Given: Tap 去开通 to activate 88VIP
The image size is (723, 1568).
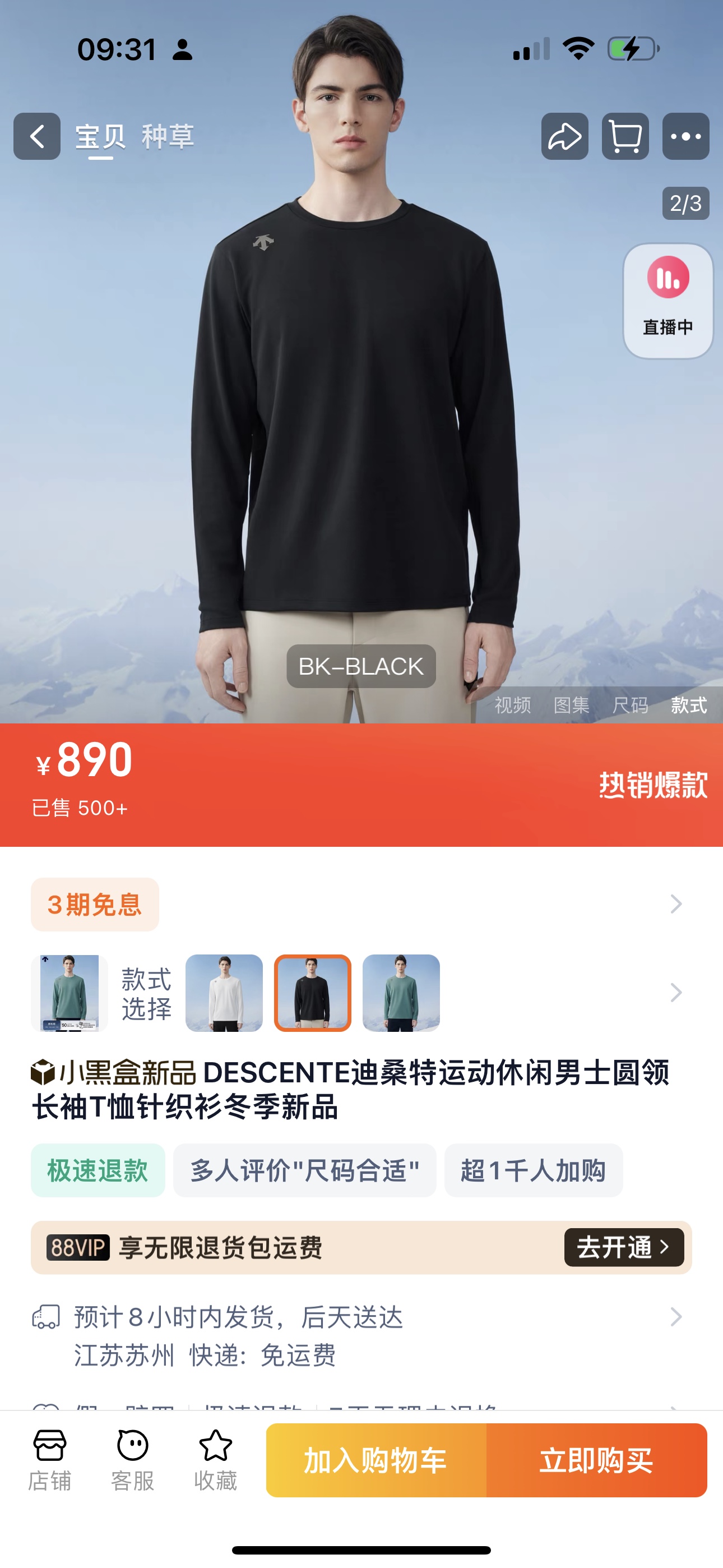Looking at the screenshot, I should point(623,1247).
